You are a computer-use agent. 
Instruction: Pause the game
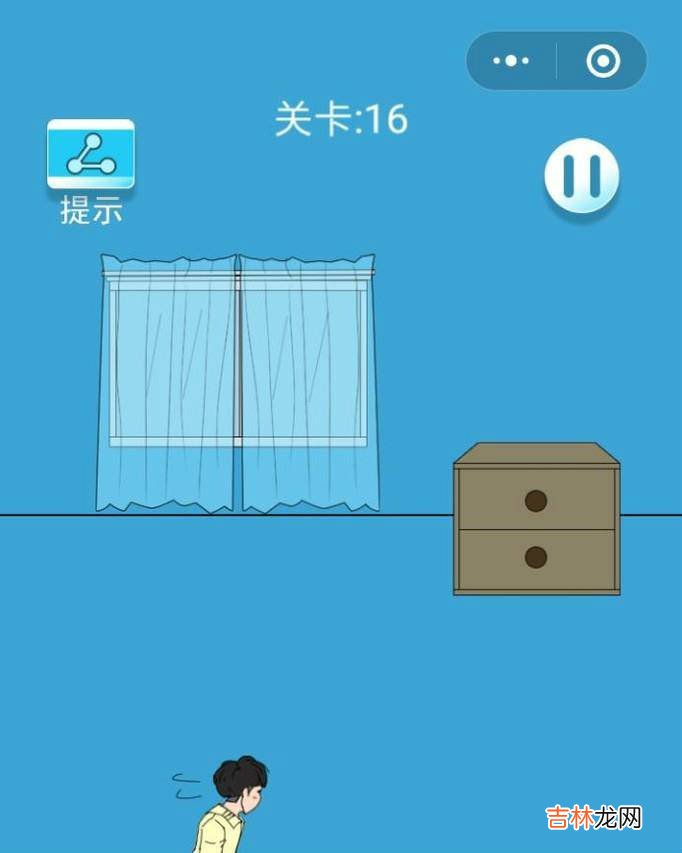click(x=581, y=176)
